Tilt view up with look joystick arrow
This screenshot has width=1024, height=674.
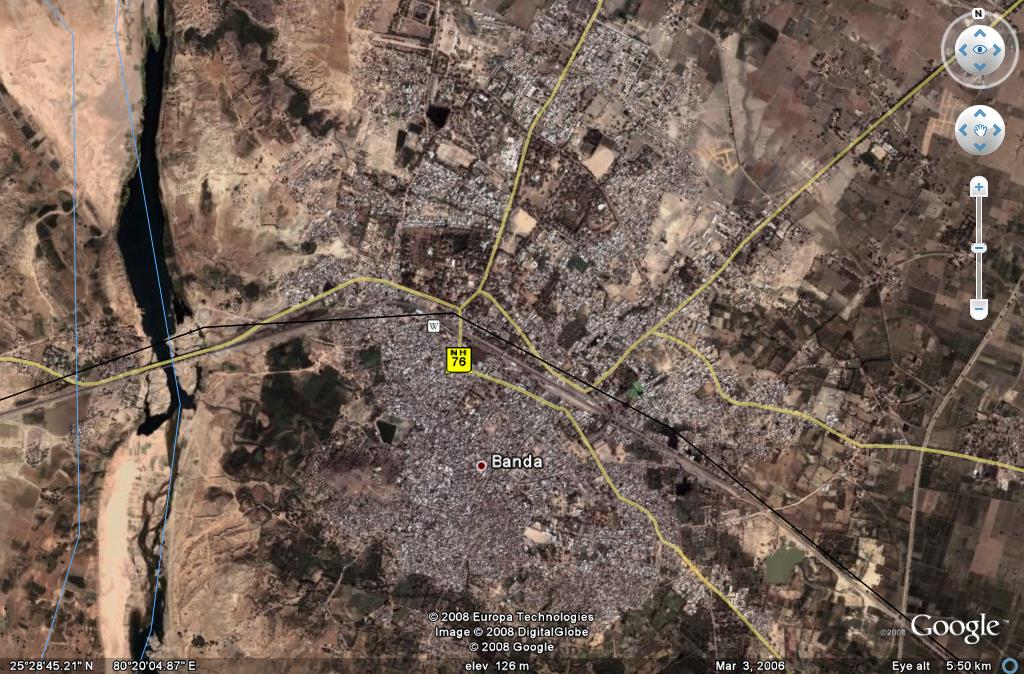point(978,32)
